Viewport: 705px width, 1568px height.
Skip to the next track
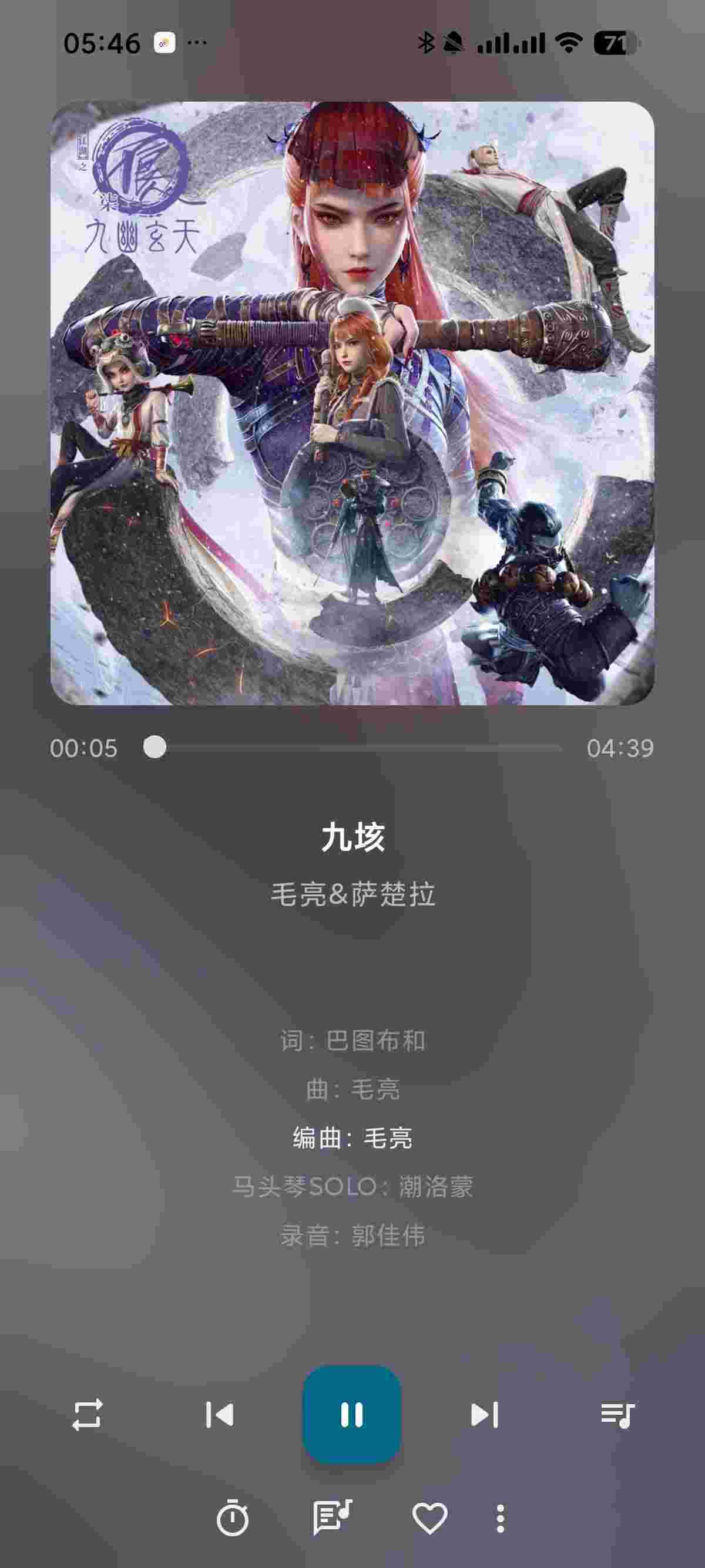(x=485, y=1415)
